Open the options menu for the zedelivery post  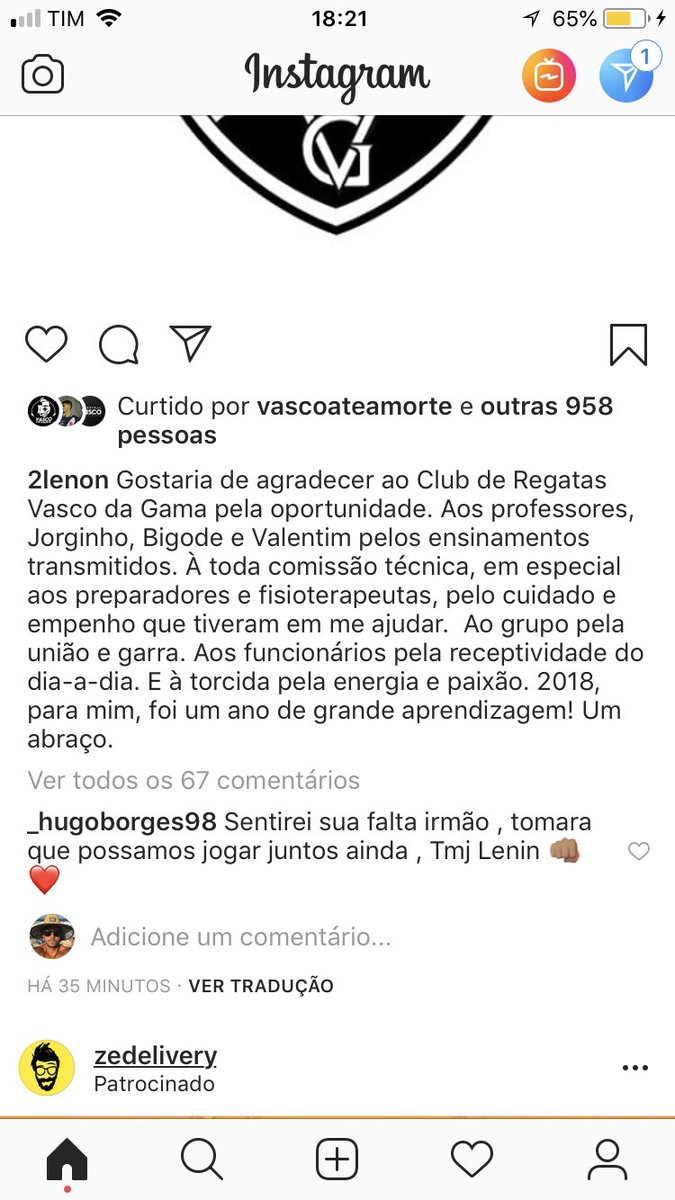[x=635, y=1067]
